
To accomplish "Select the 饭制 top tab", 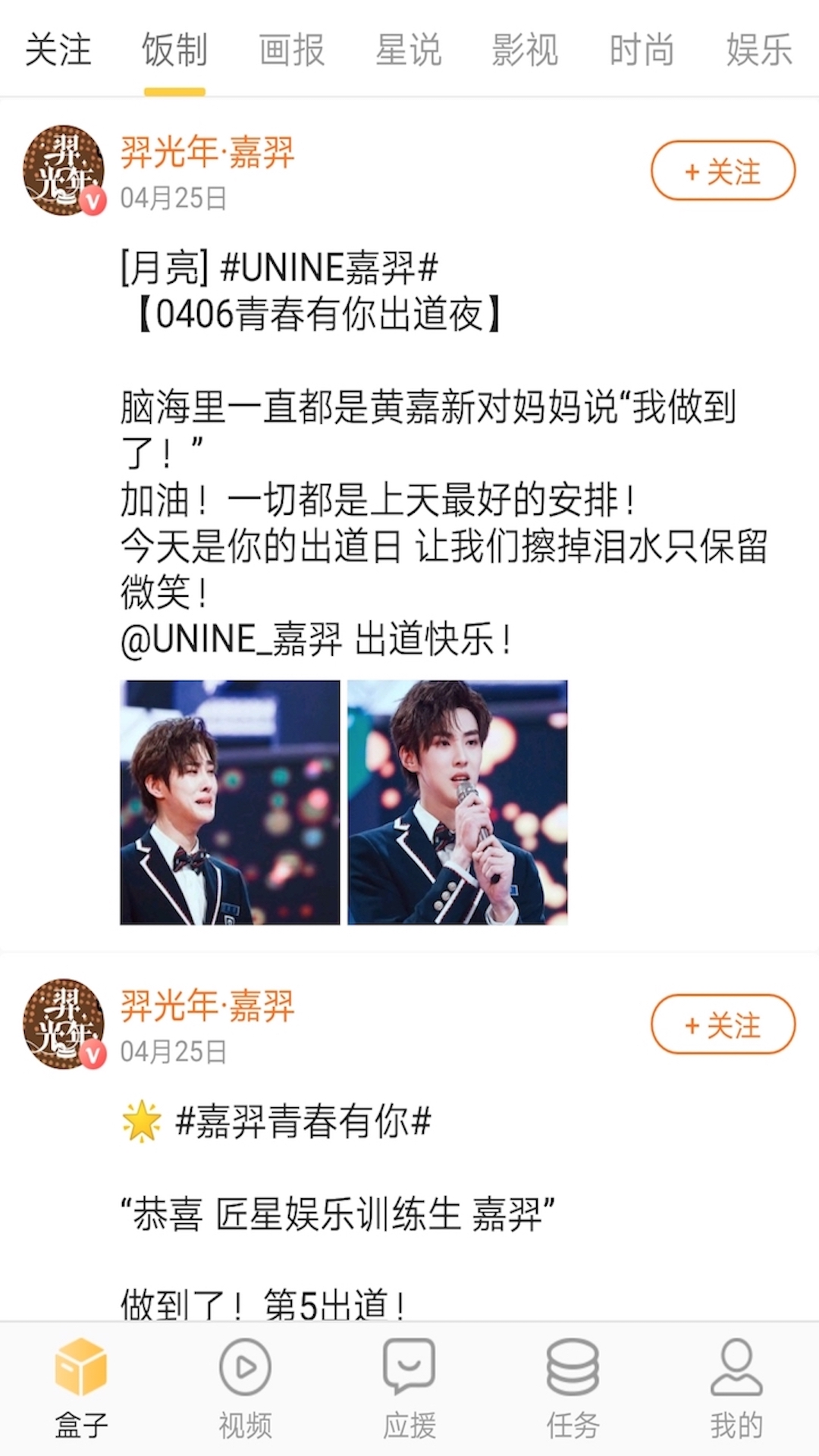I will click(x=174, y=50).
